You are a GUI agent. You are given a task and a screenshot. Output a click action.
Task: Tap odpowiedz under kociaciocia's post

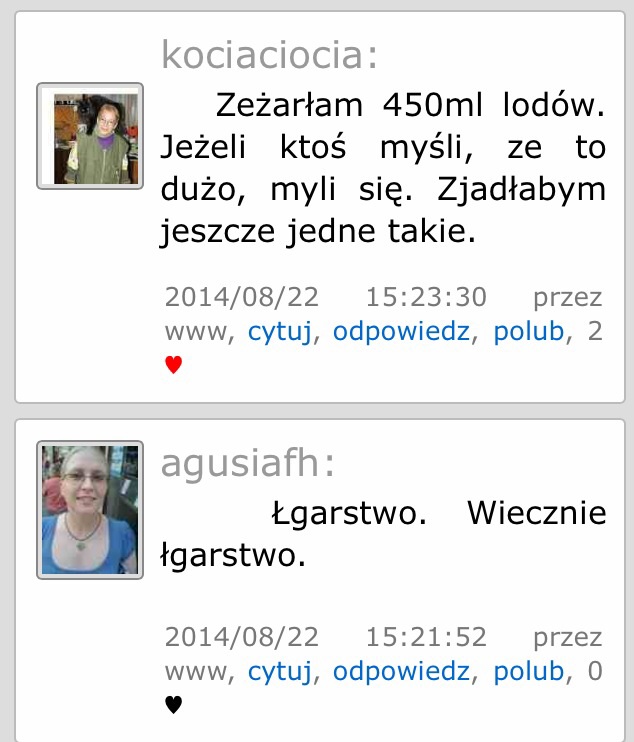pyautogui.click(x=401, y=332)
